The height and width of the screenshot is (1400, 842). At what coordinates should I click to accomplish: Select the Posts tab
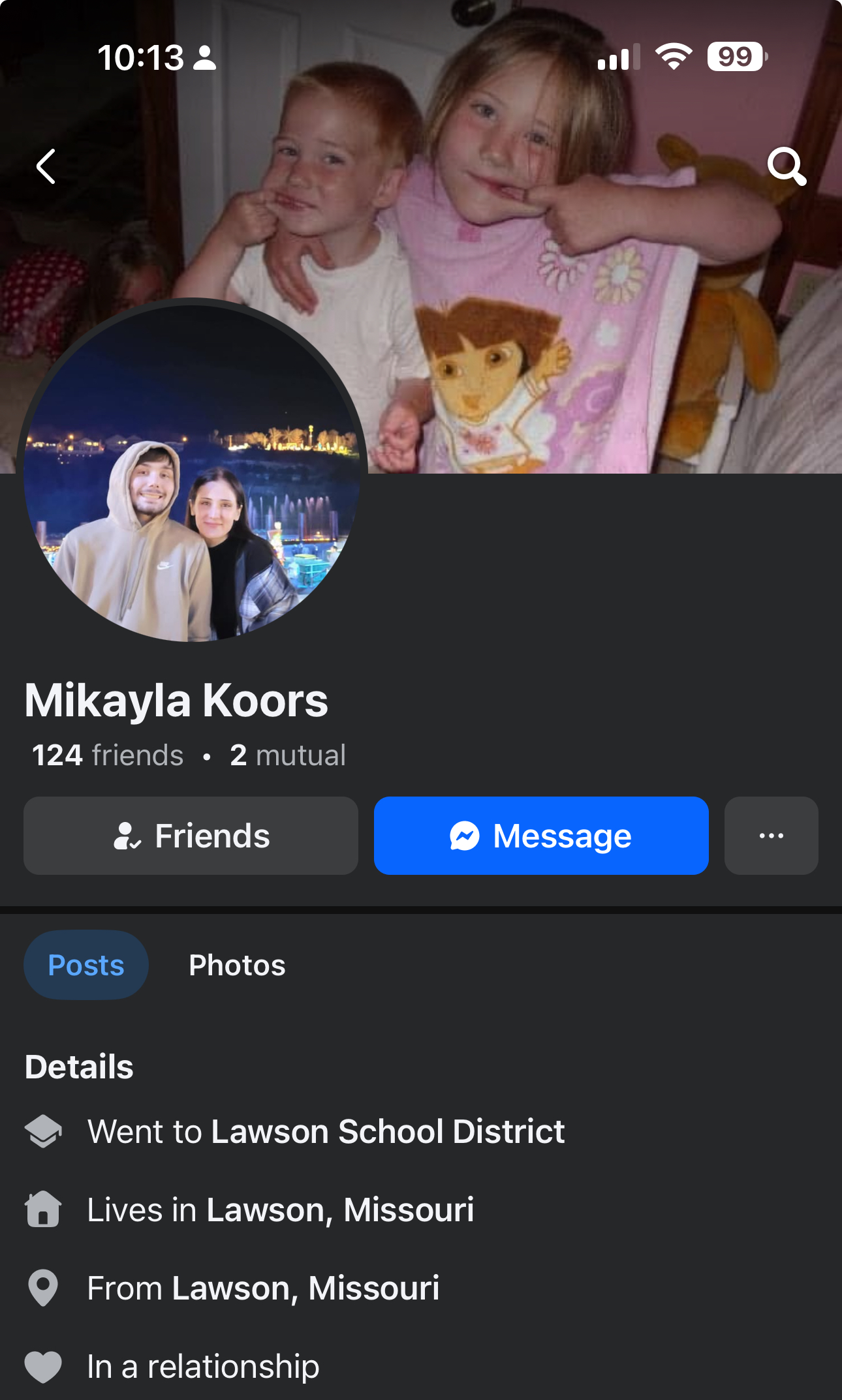click(86, 965)
